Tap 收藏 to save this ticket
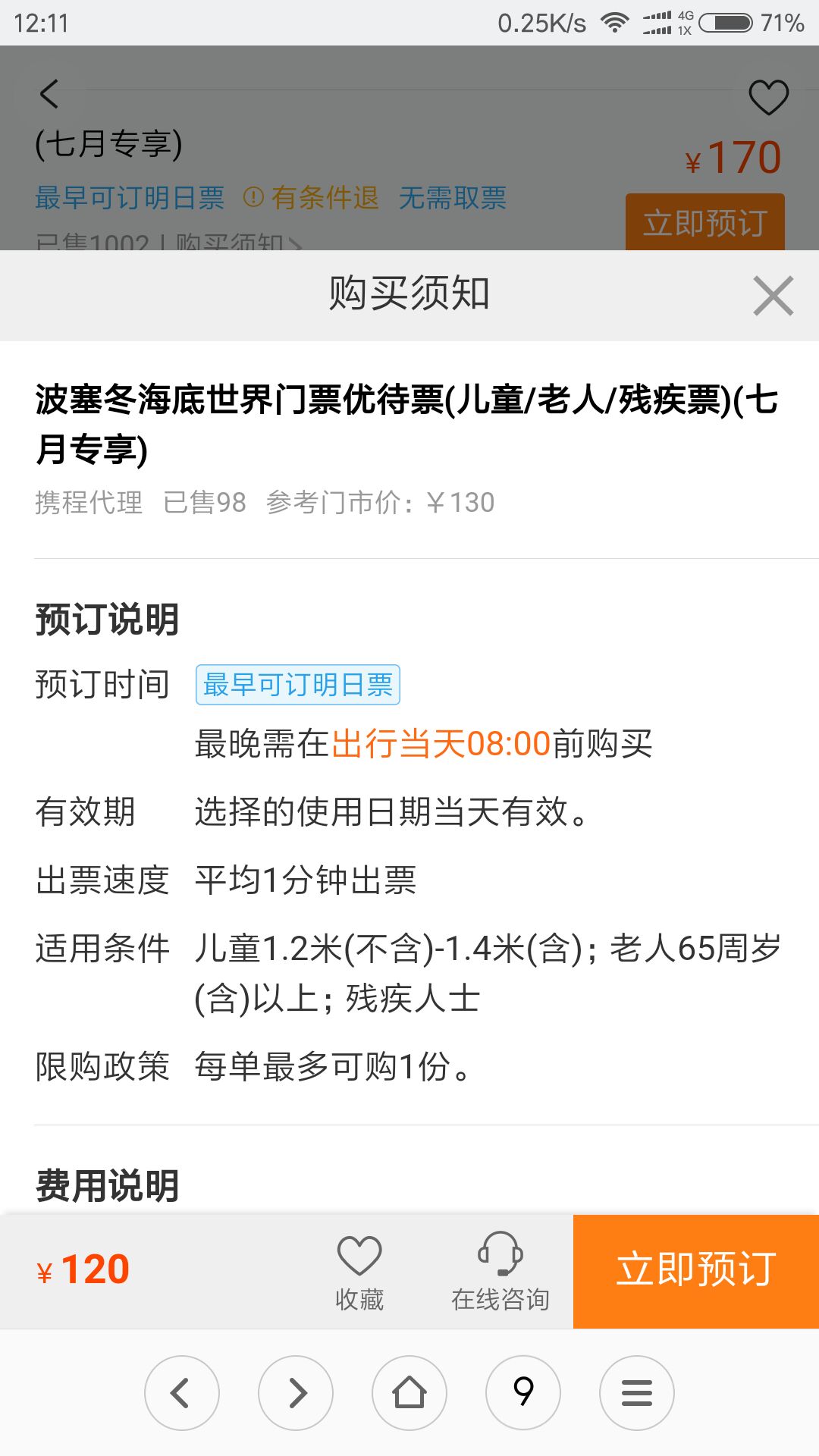The height and width of the screenshot is (1456, 819). [359, 1271]
